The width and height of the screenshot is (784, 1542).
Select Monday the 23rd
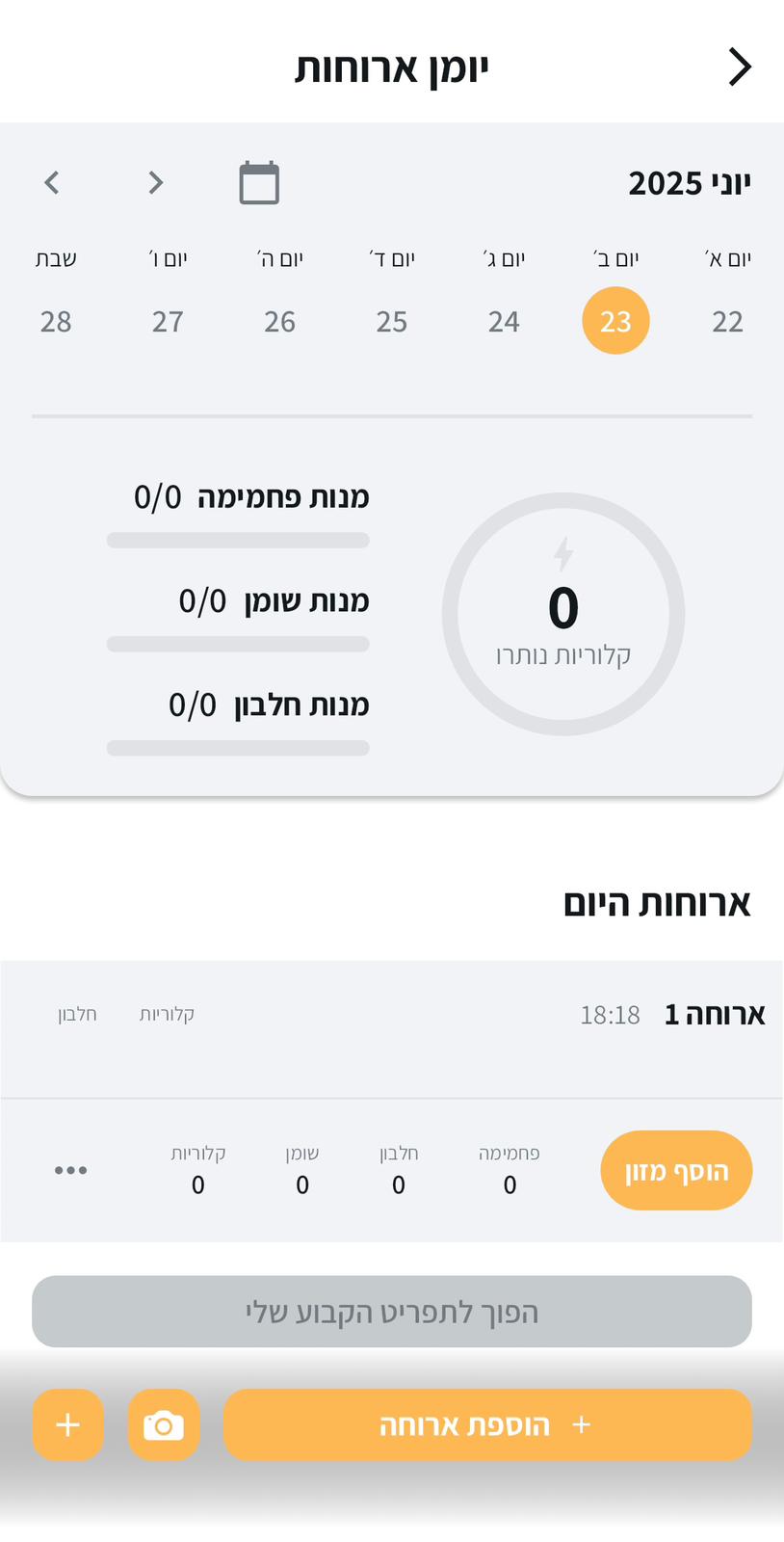(615, 321)
